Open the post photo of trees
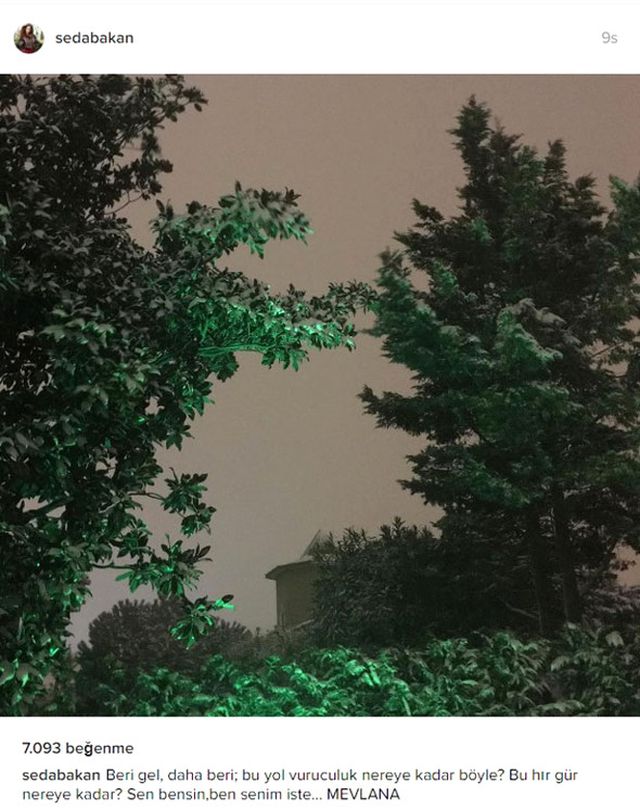 coord(320,395)
